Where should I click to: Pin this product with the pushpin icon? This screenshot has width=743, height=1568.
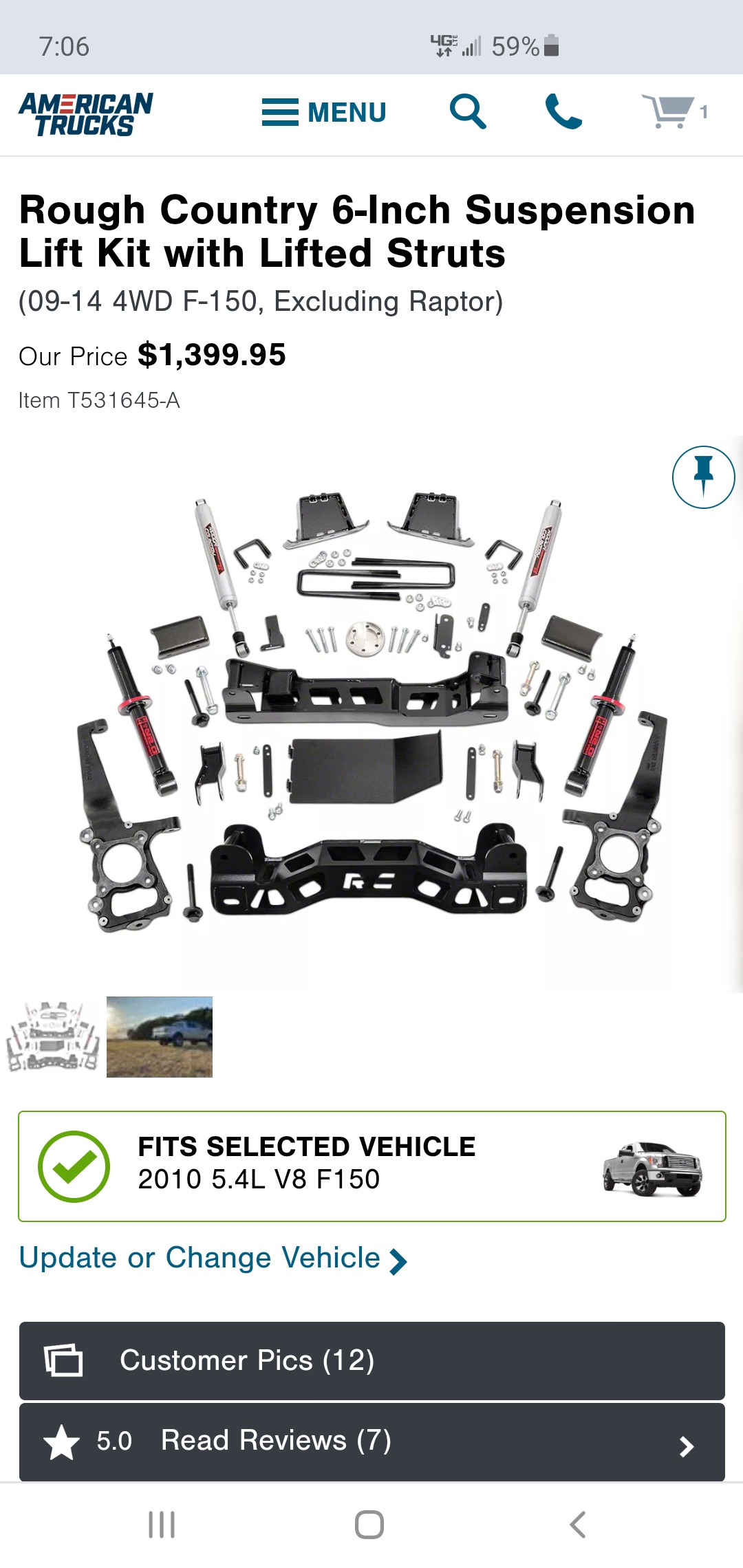[x=703, y=477]
